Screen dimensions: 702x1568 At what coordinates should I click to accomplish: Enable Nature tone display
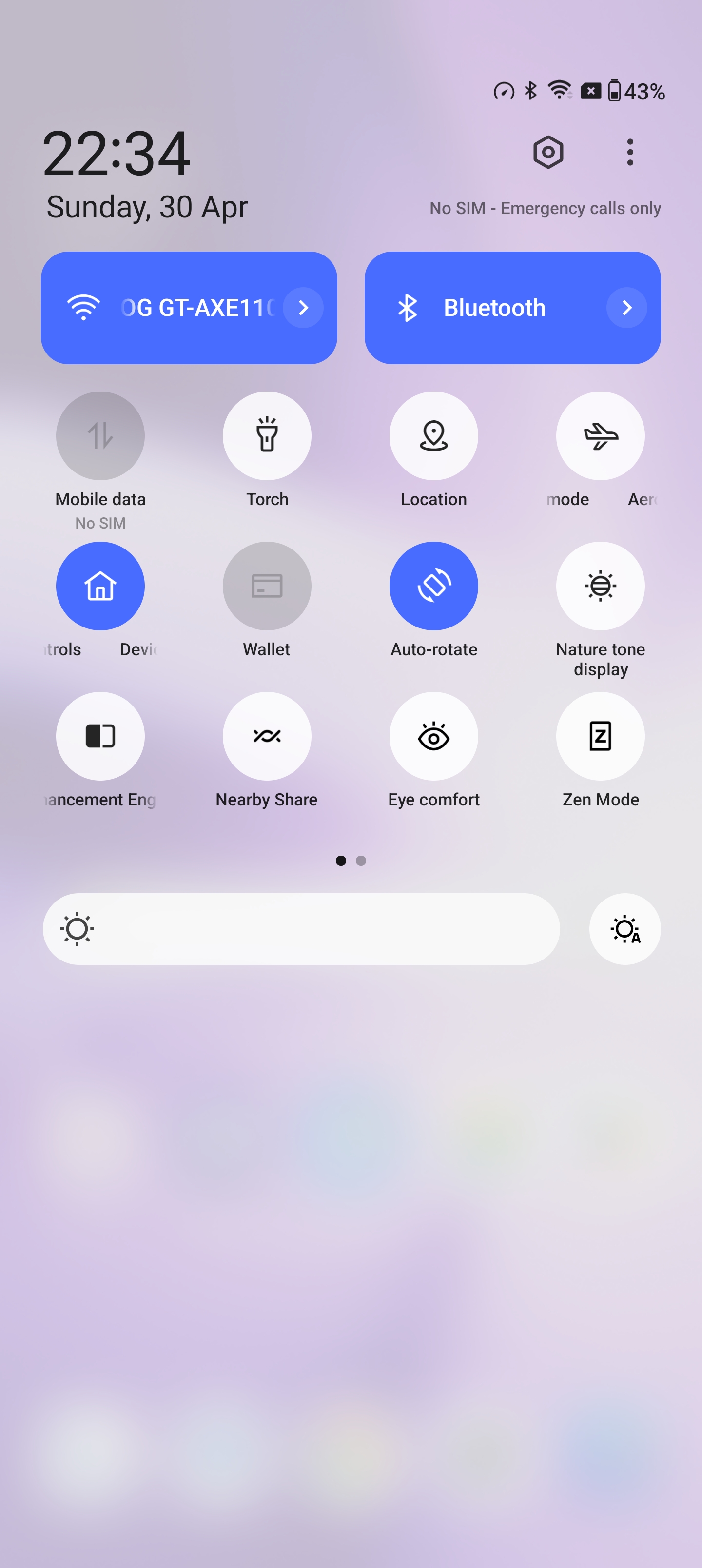pos(600,586)
